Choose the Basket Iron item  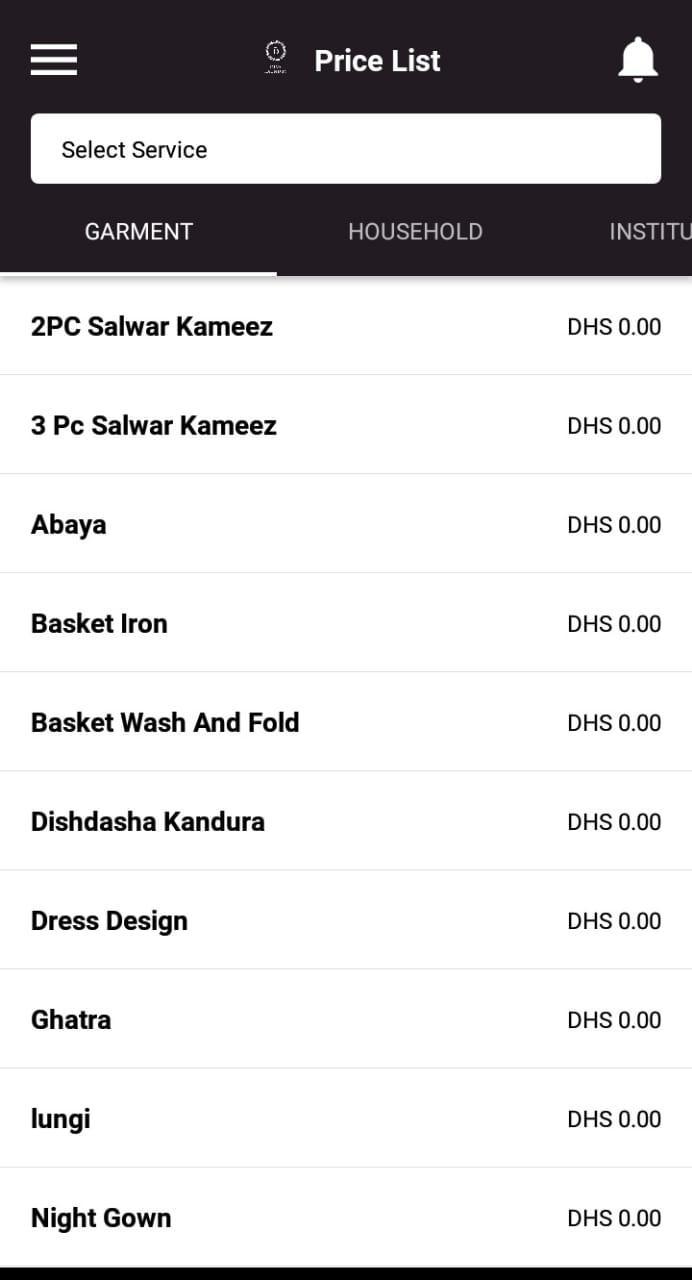click(346, 623)
